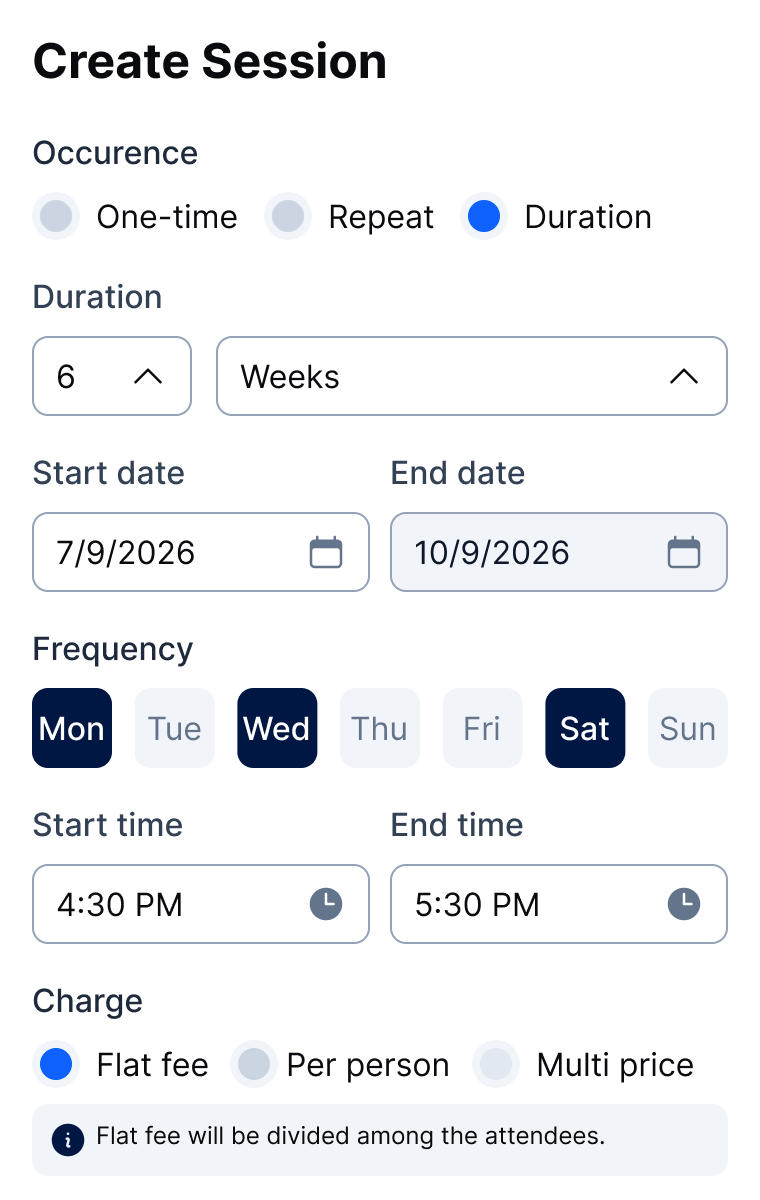Open the Weeks unit dropdown
The image size is (760, 1200).
pos(685,376)
